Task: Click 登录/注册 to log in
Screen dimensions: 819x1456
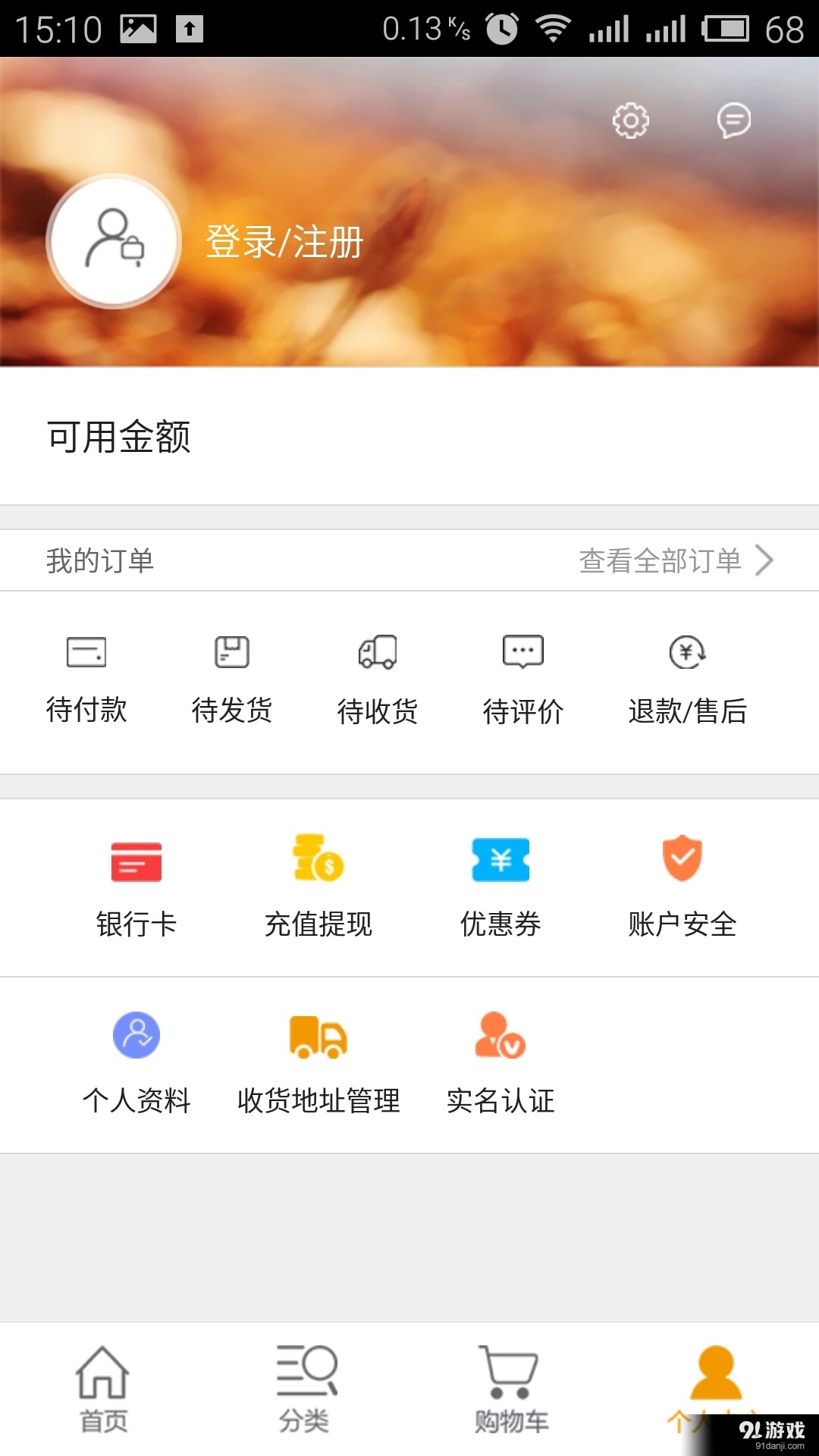Action: tap(283, 241)
